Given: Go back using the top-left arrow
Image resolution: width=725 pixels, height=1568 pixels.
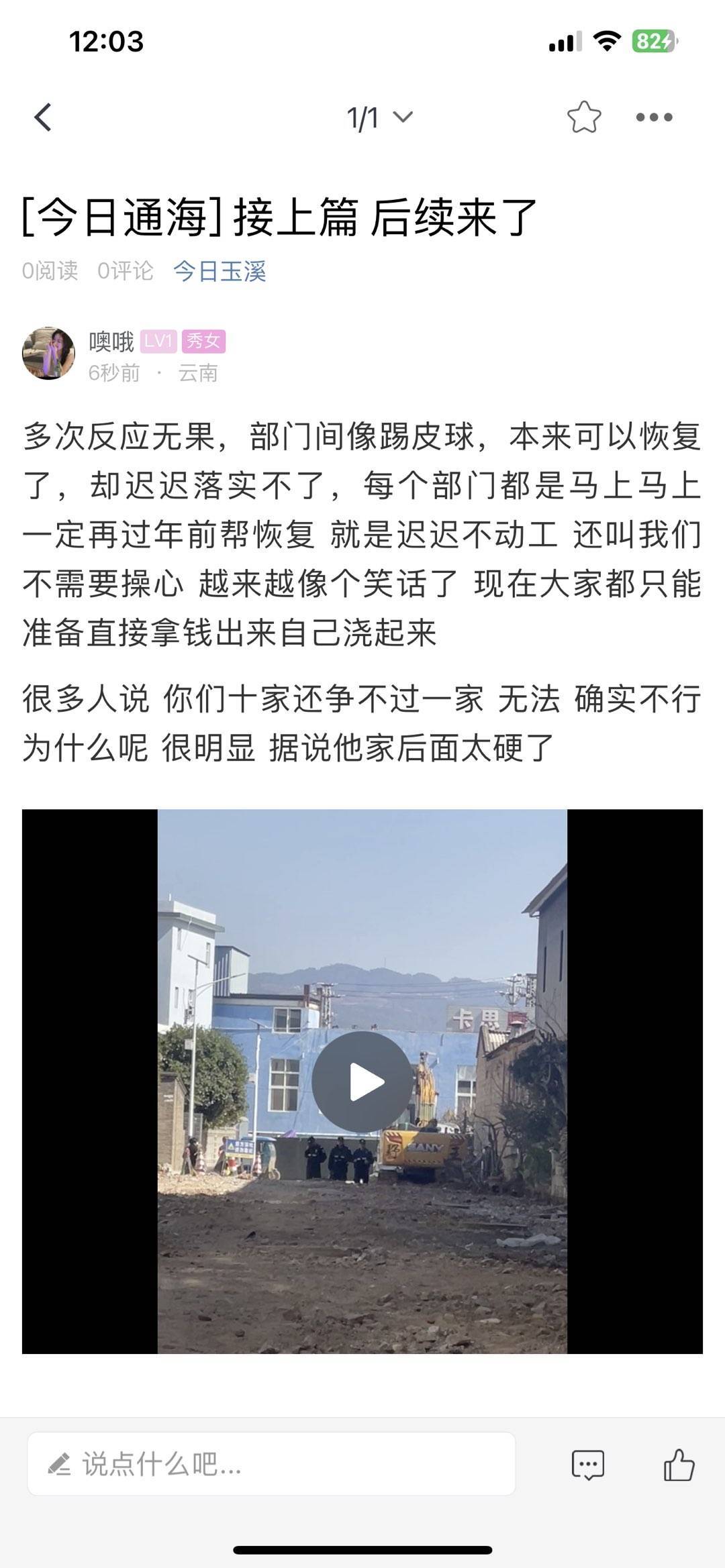Looking at the screenshot, I should click(x=43, y=117).
